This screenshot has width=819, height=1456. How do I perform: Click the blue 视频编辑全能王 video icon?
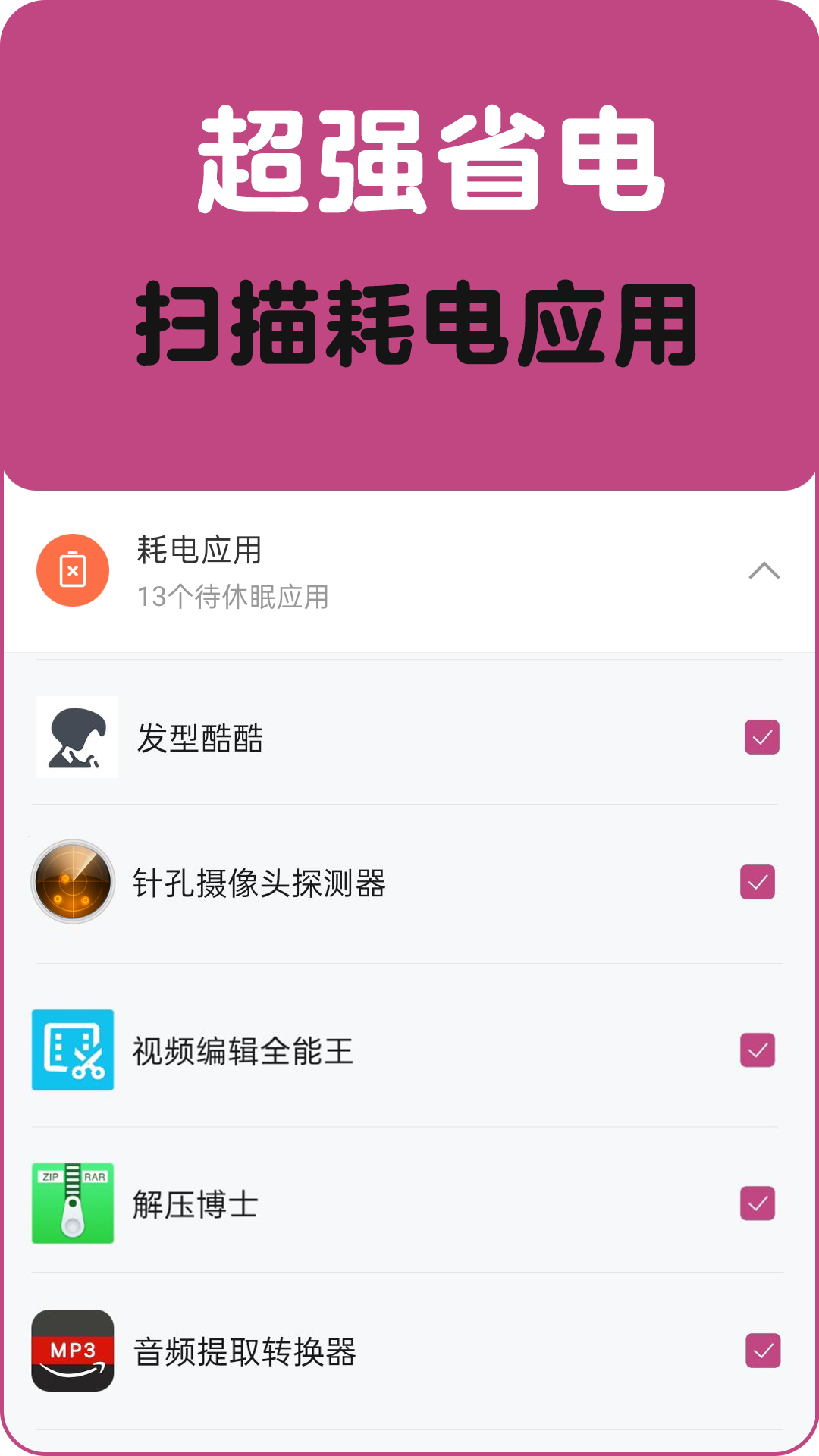[73, 1051]
